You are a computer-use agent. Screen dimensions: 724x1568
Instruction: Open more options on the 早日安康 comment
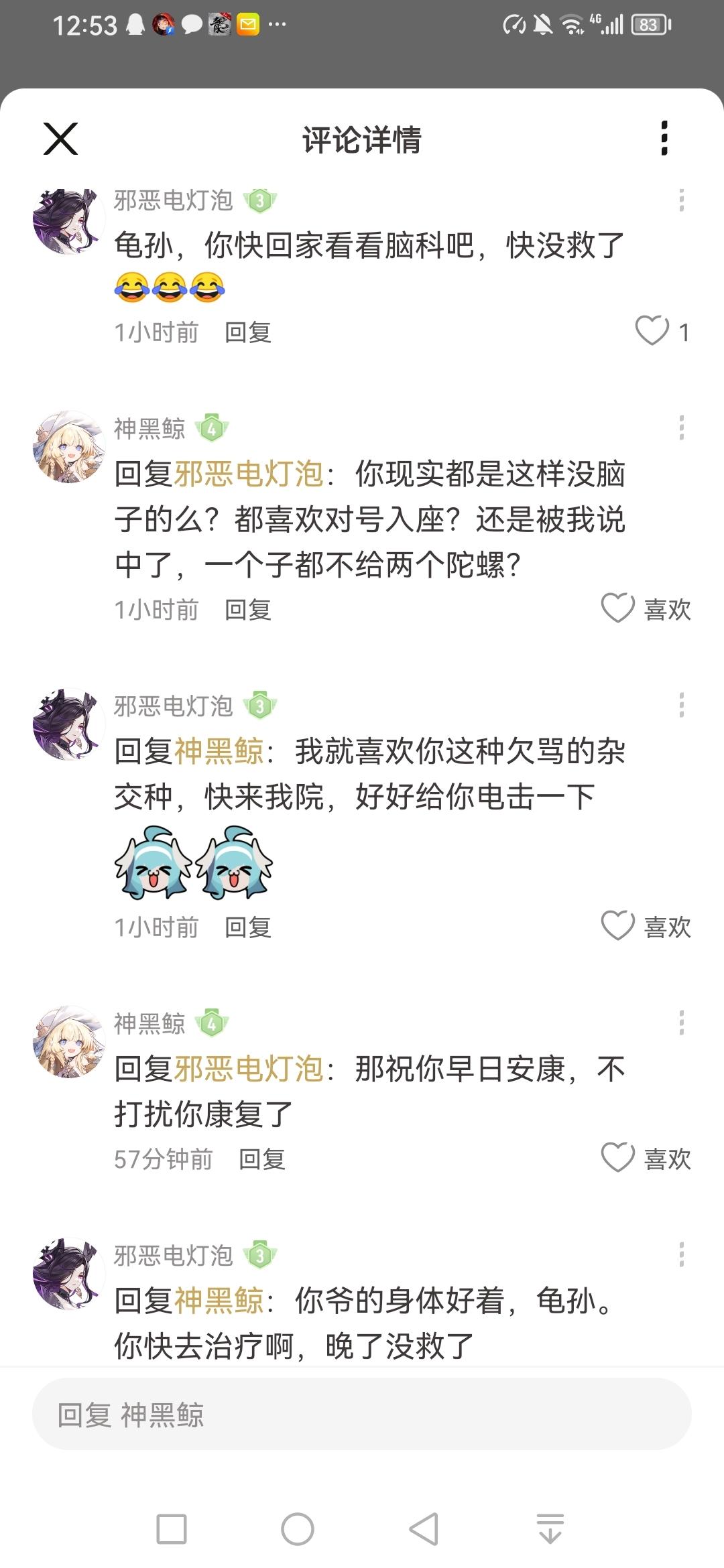(x=681, y=1023)
